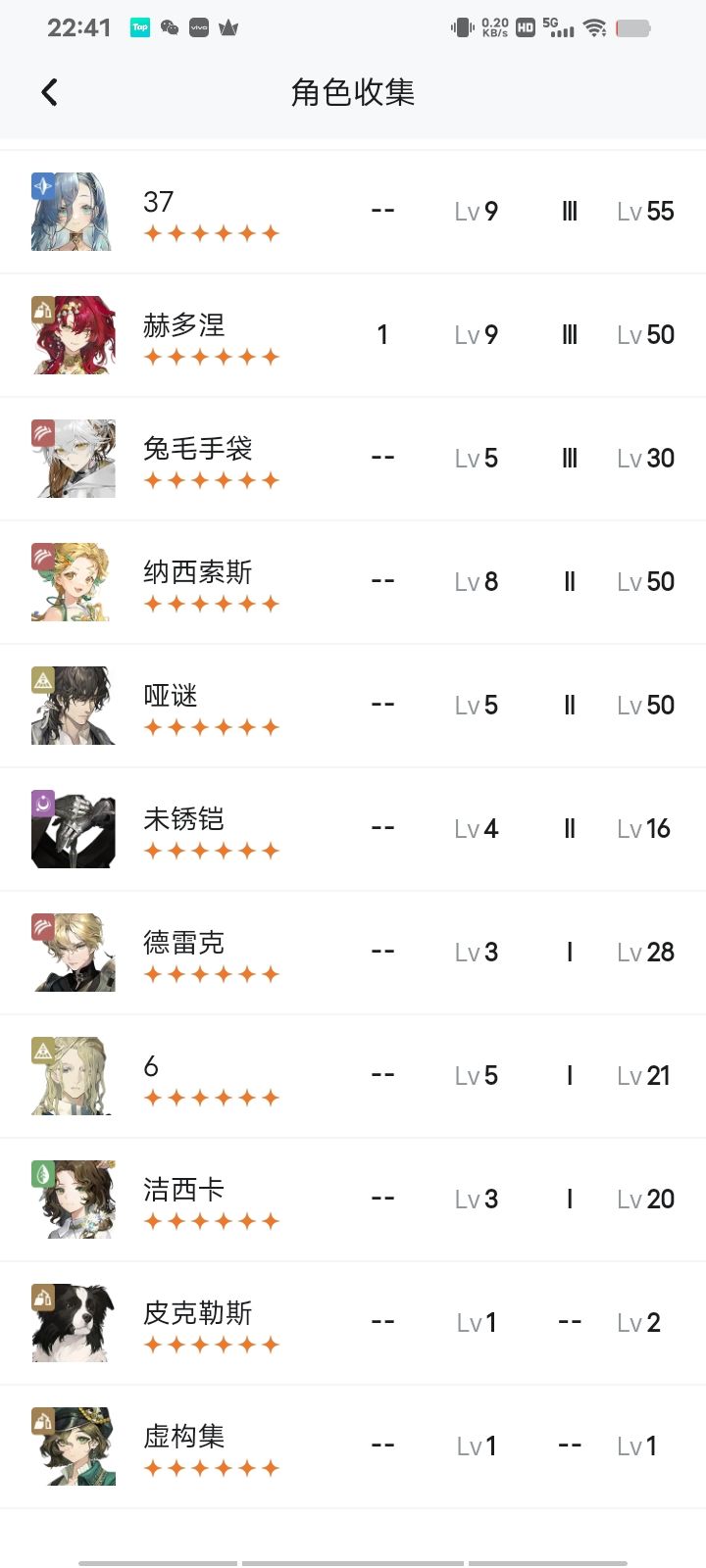Tap the 未锈铠 character row

(353, 829)
